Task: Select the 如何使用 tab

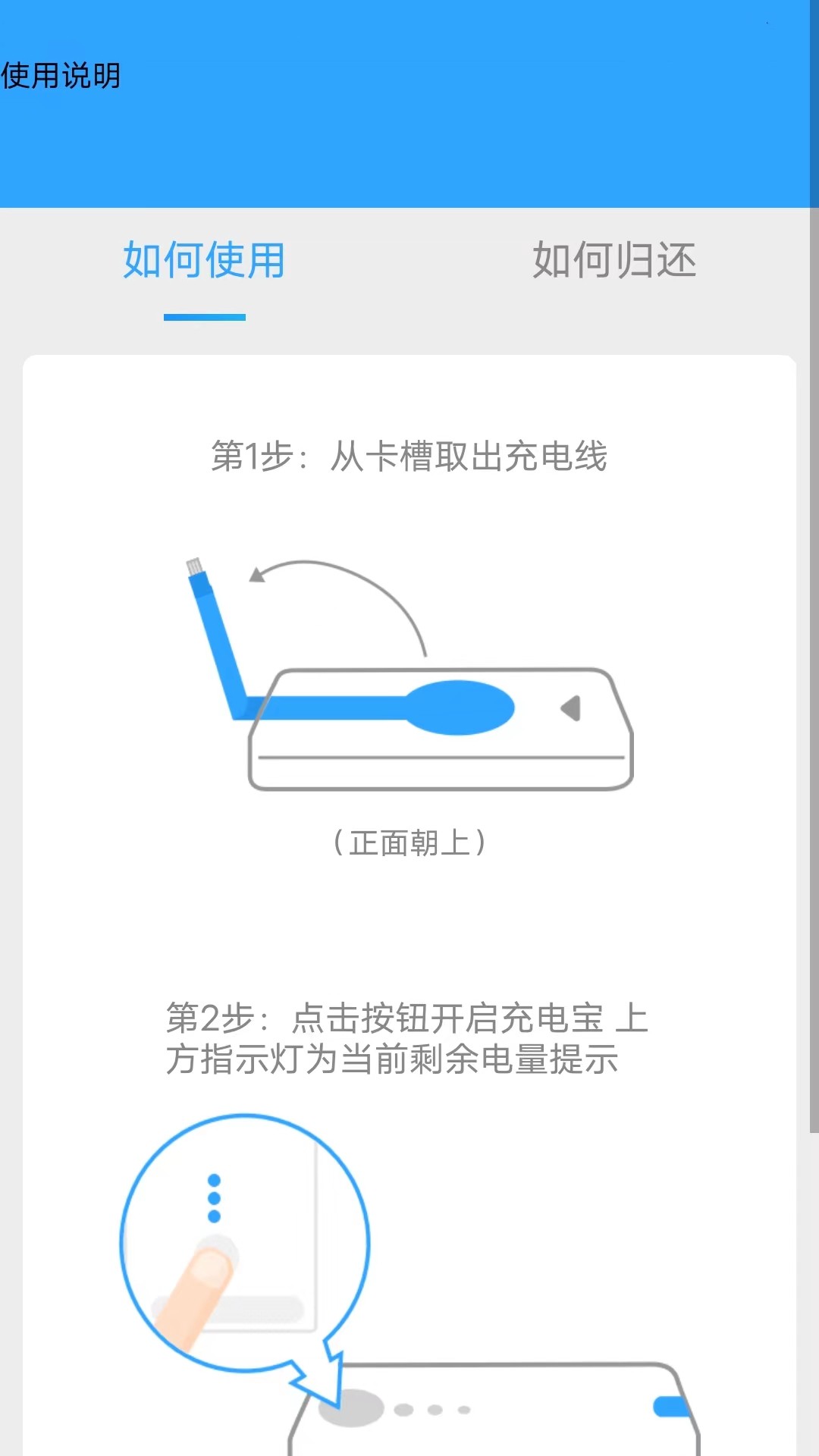Action: click(x=203, y=262)
